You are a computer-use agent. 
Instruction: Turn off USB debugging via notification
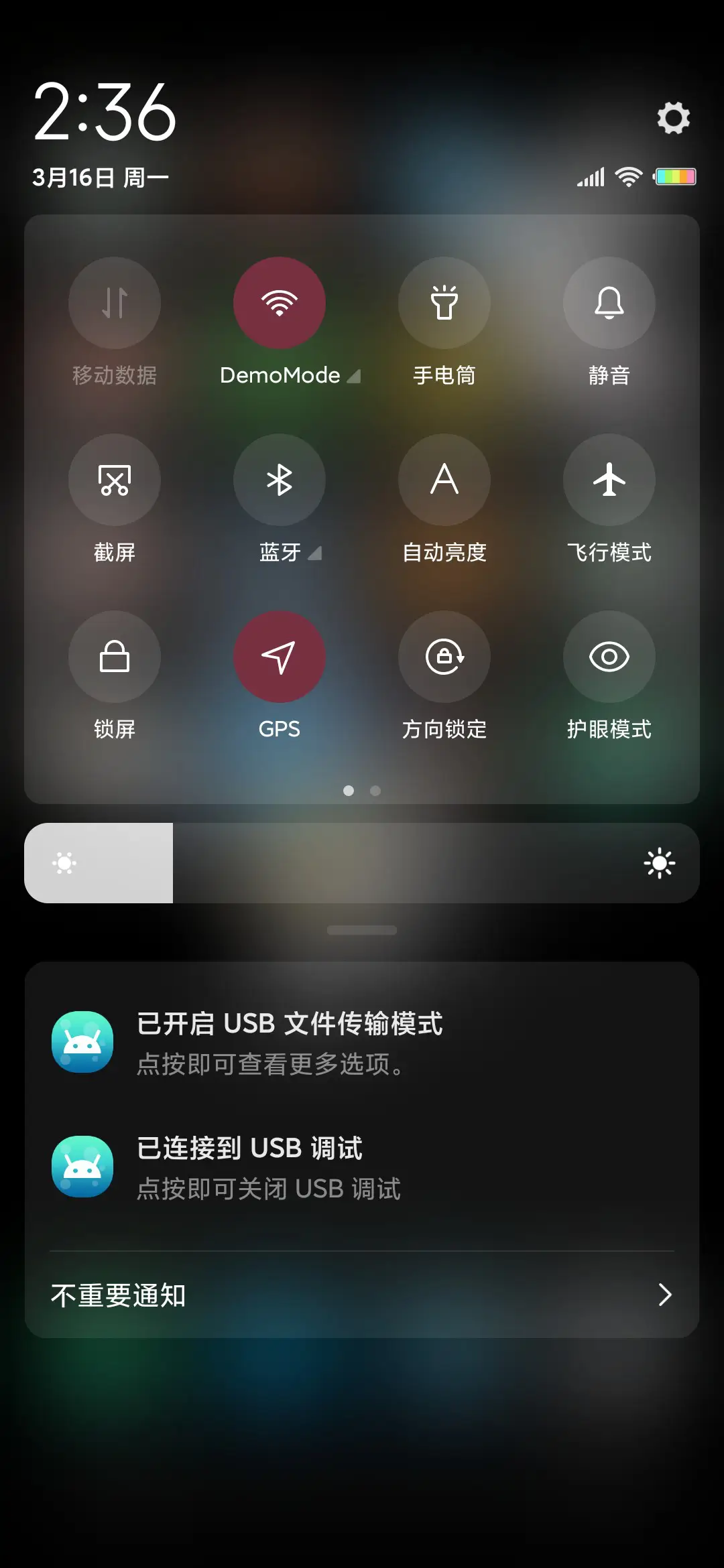coord(362,1166)
